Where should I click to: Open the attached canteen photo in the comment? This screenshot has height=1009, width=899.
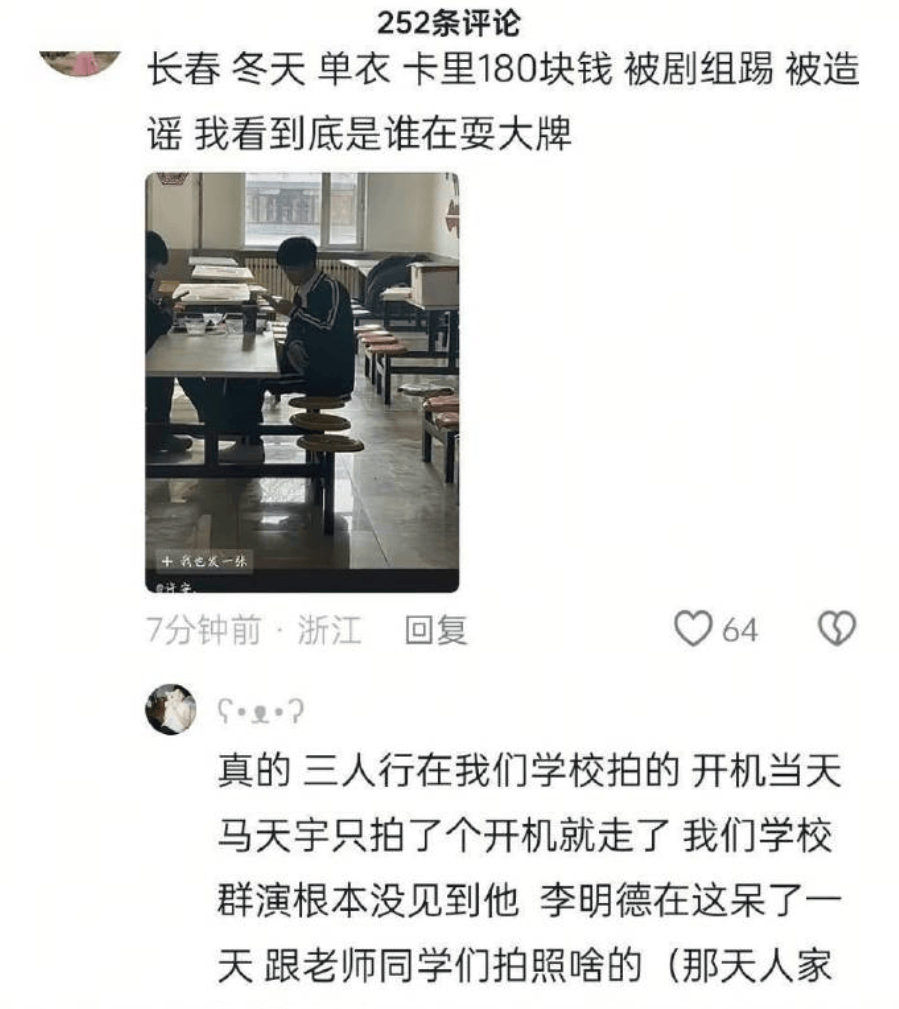coord(302,382)
